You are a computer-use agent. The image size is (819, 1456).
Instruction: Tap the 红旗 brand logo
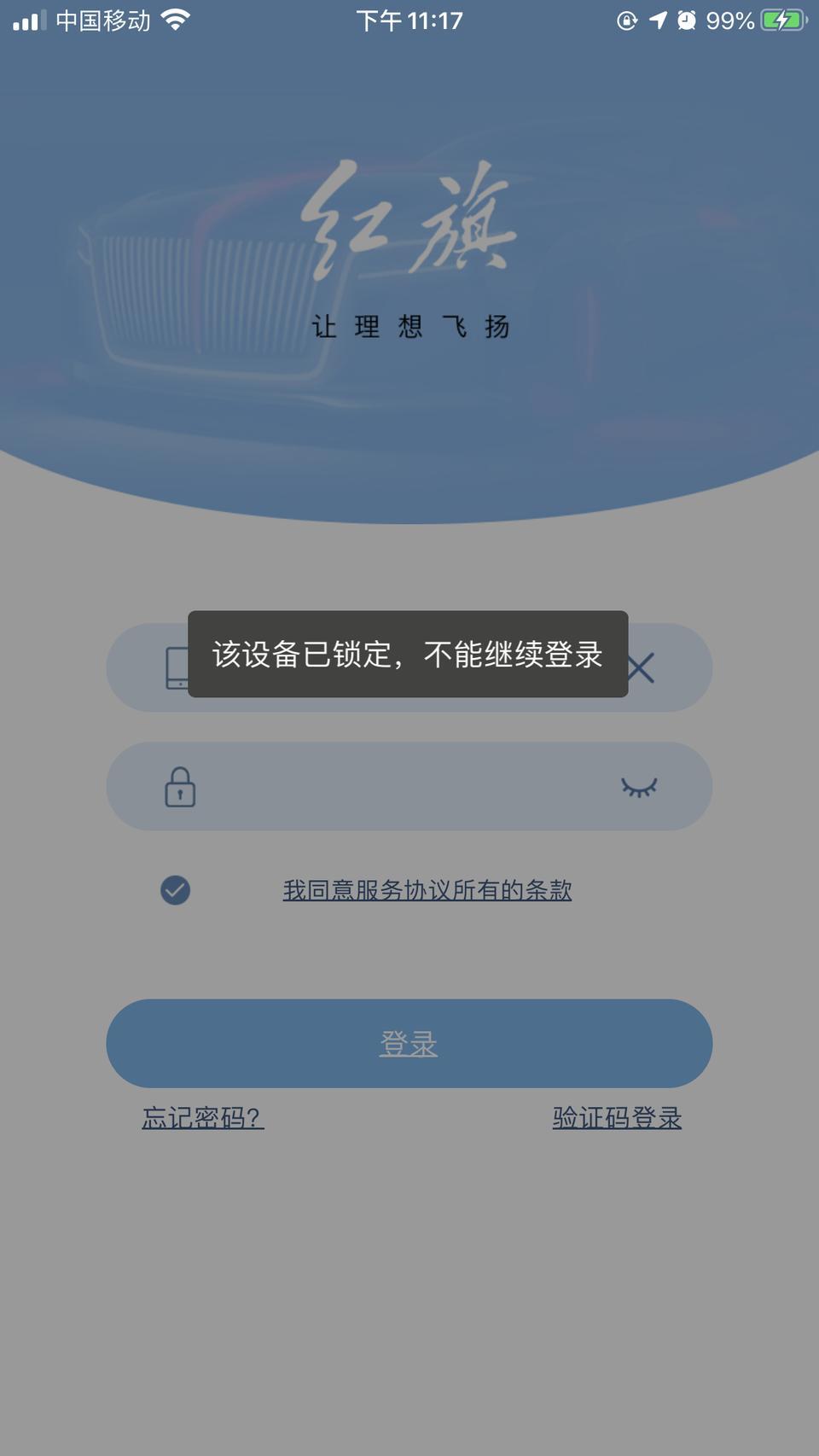tap(409, 226)
